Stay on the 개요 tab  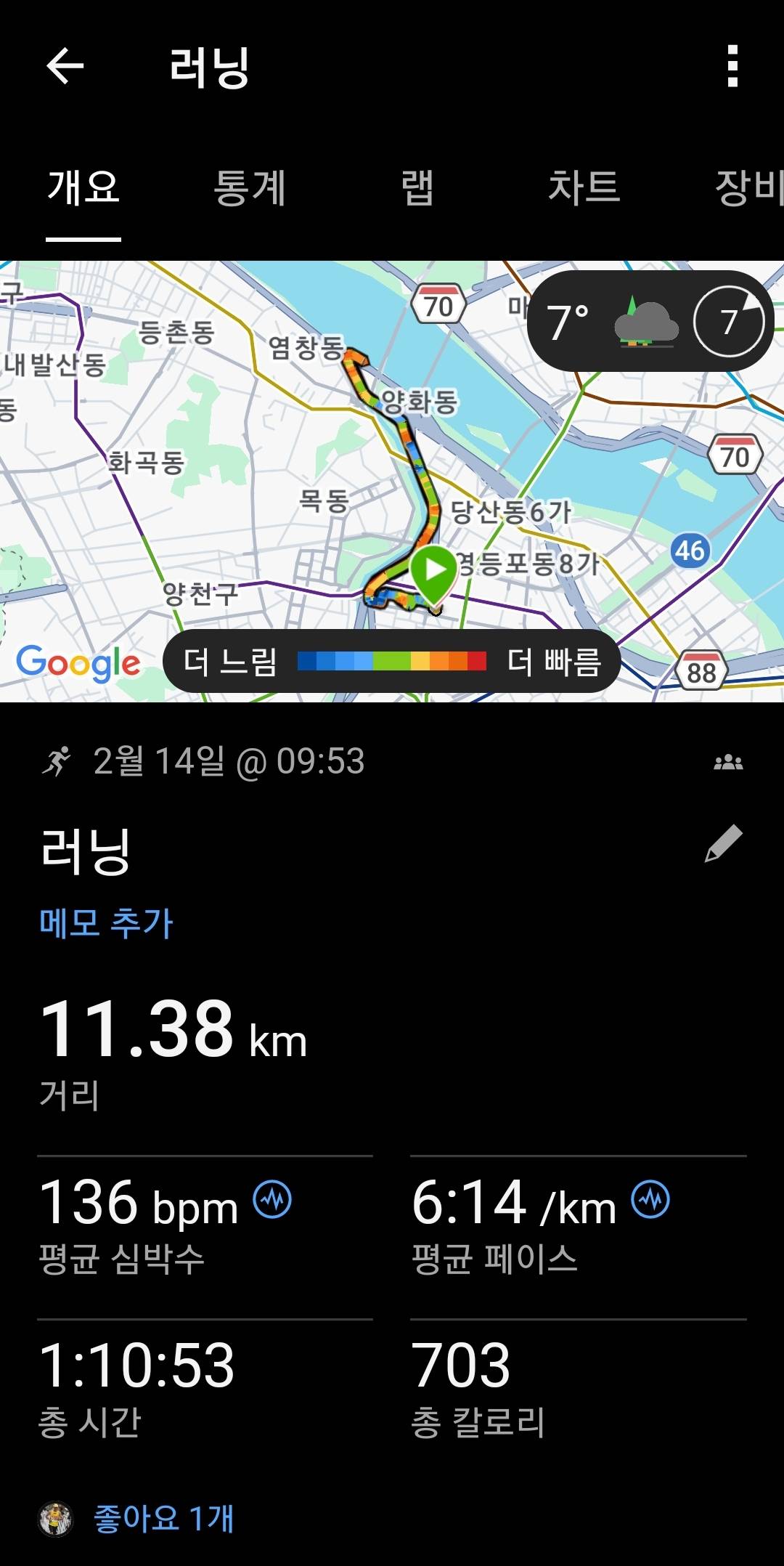coord(81,187)
